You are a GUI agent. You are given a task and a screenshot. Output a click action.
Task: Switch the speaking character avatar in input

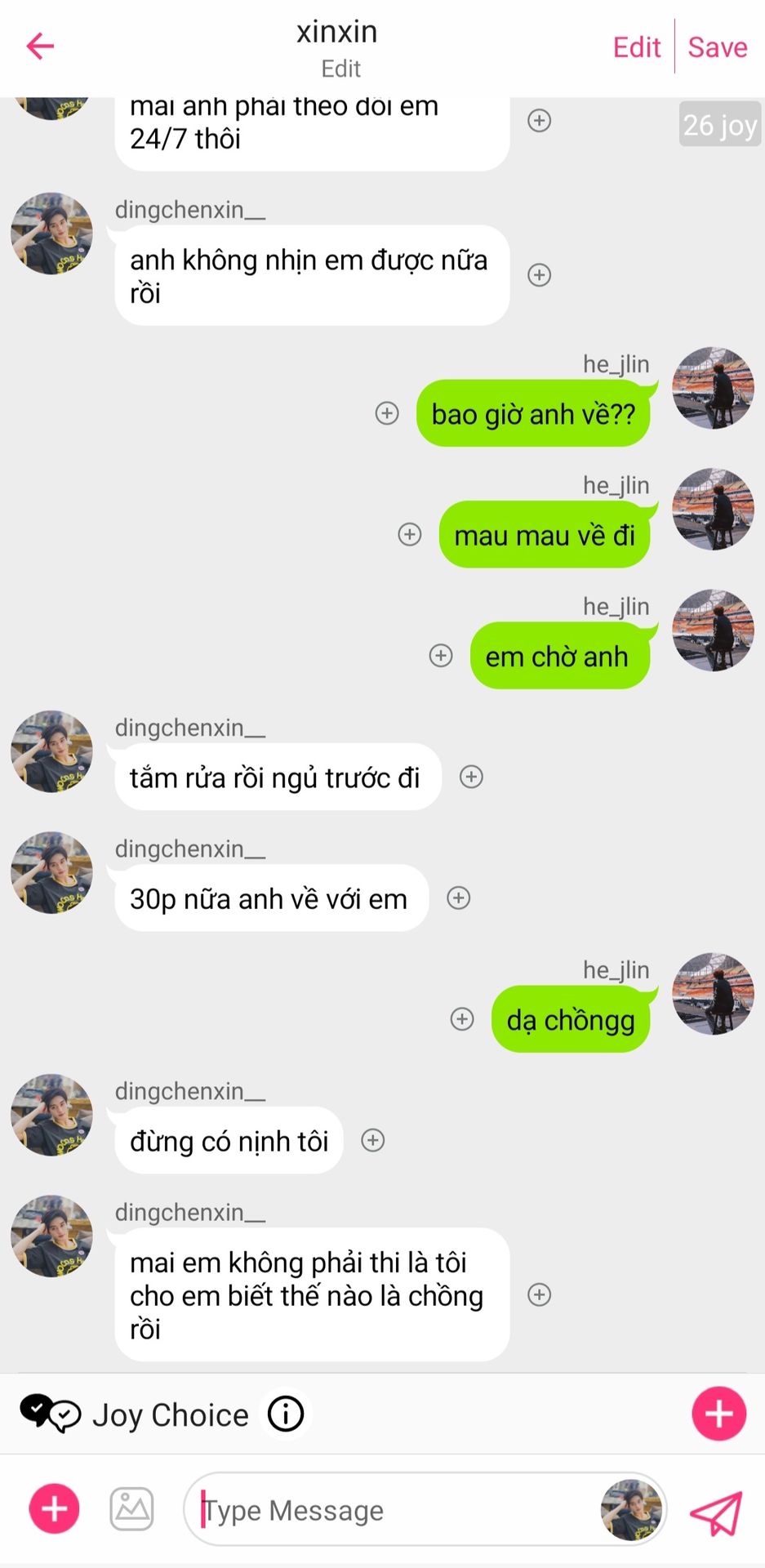coord(631,1510)
